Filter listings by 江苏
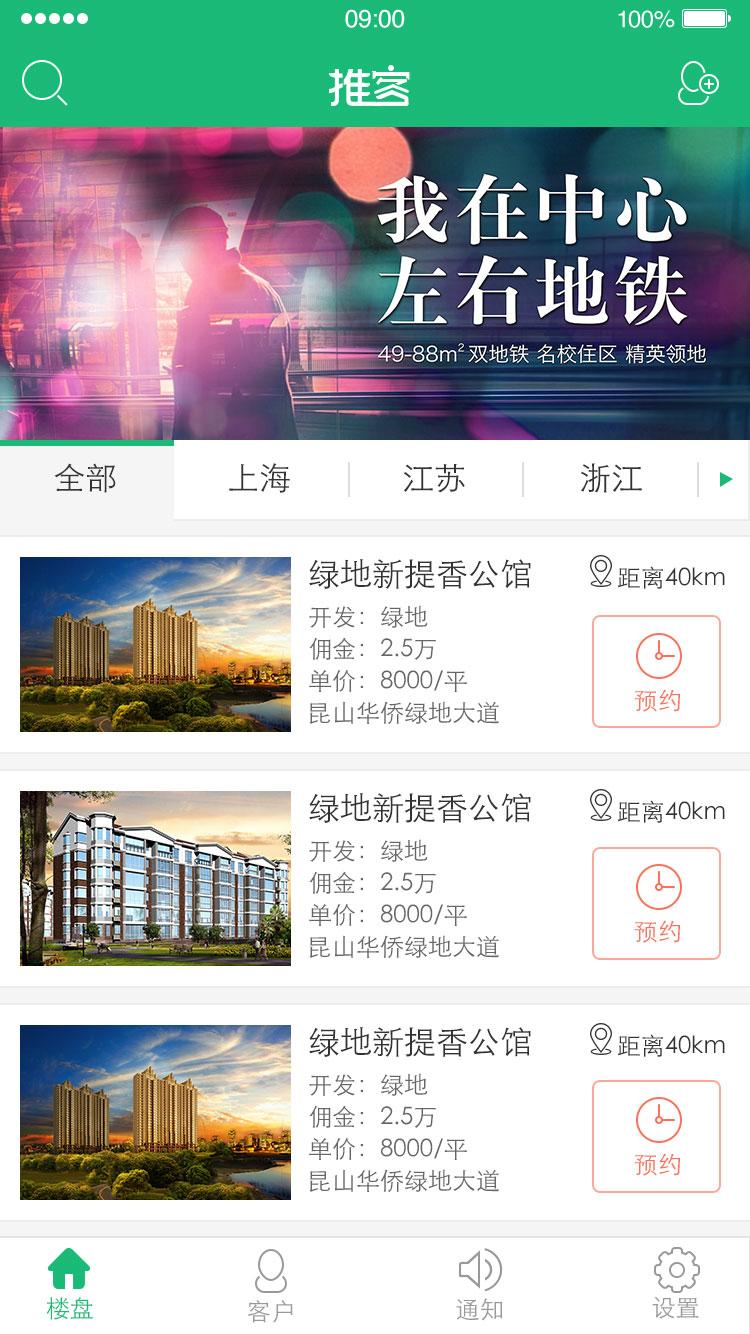 [x=434, y=479]
